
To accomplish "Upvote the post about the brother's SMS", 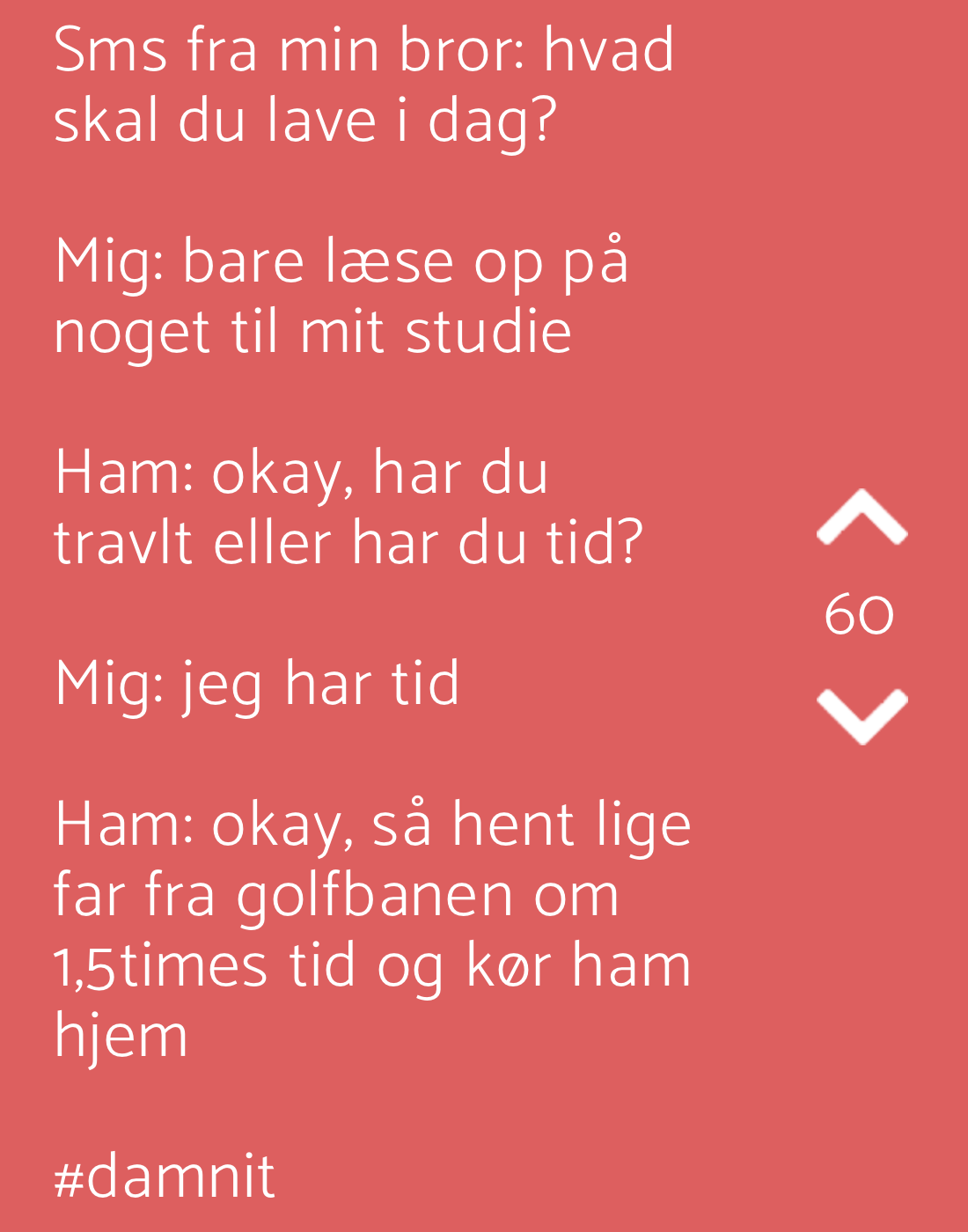I will (x=862, y=517).
